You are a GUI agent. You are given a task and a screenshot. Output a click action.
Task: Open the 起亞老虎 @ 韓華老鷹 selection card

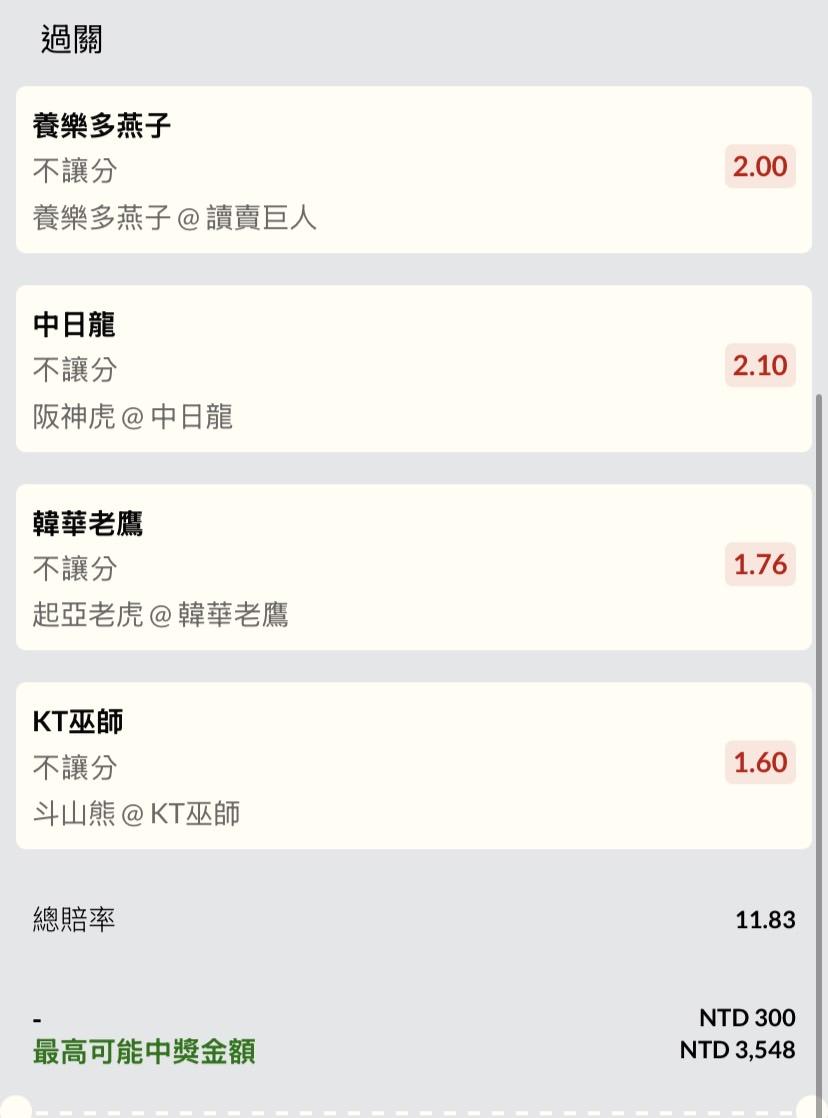coord(412,567)
